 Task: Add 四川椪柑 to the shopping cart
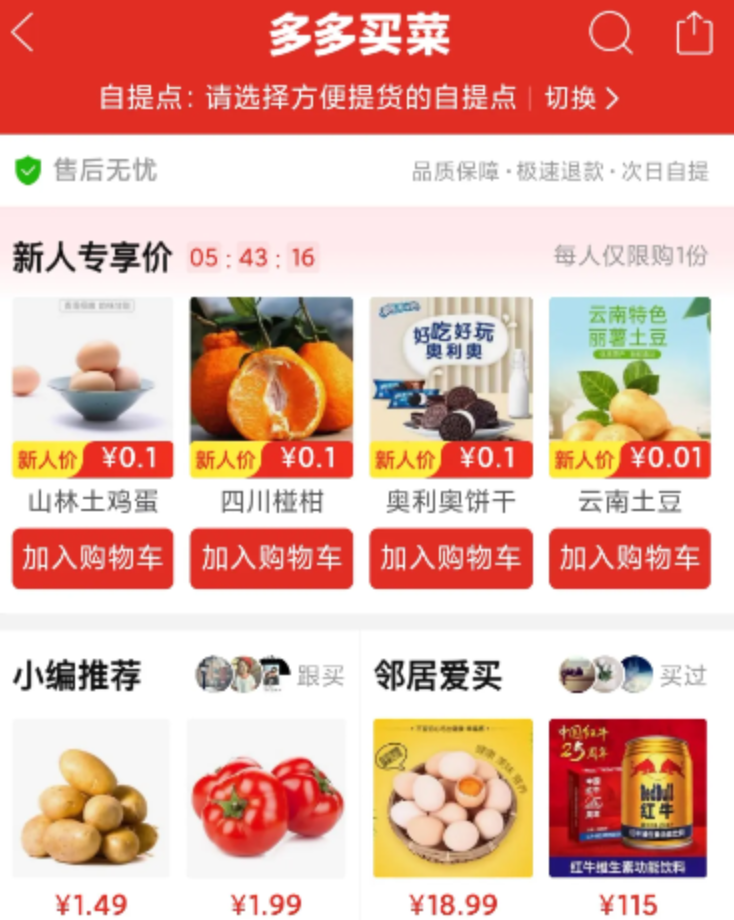coord(271,558)
